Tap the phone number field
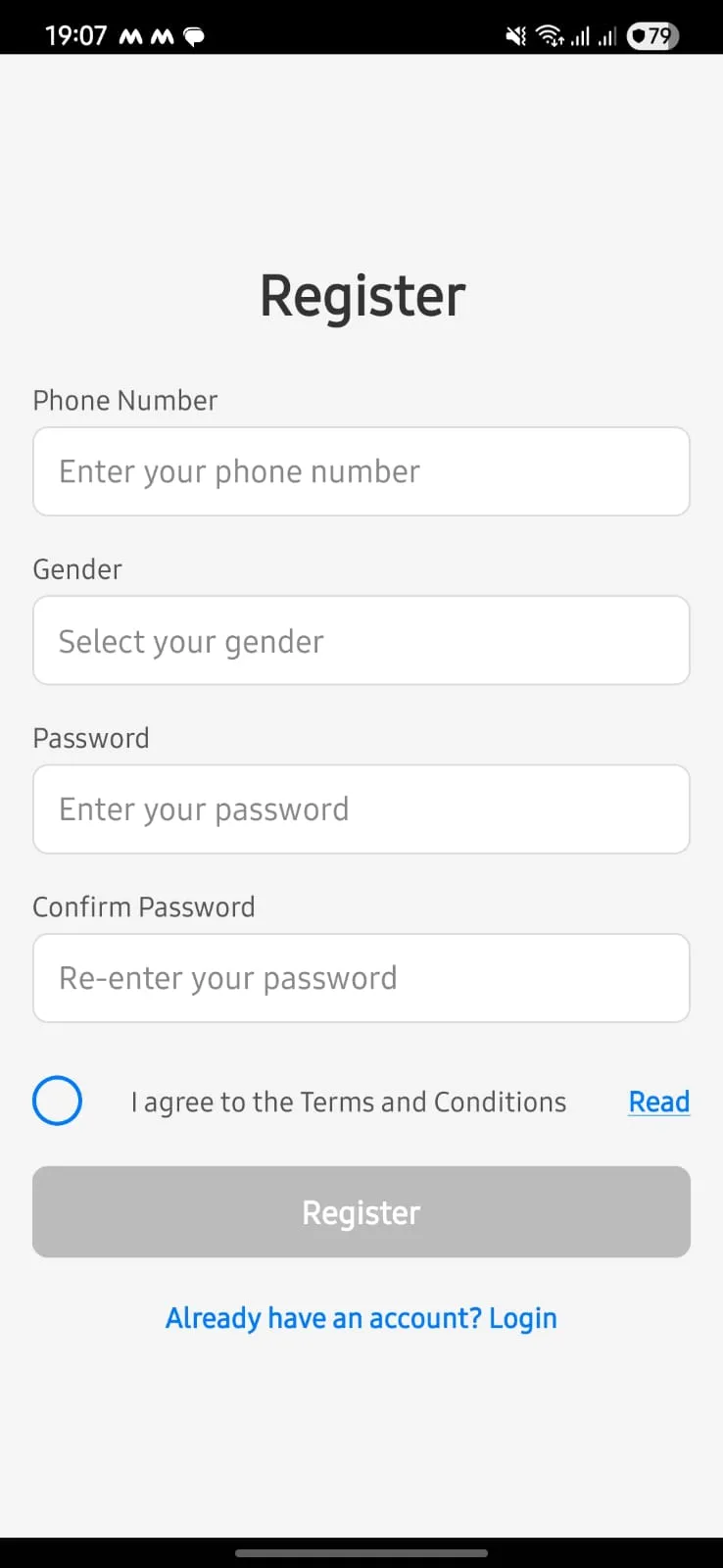The width and height of the screenshot is (723, 1568). coord(361,471)
